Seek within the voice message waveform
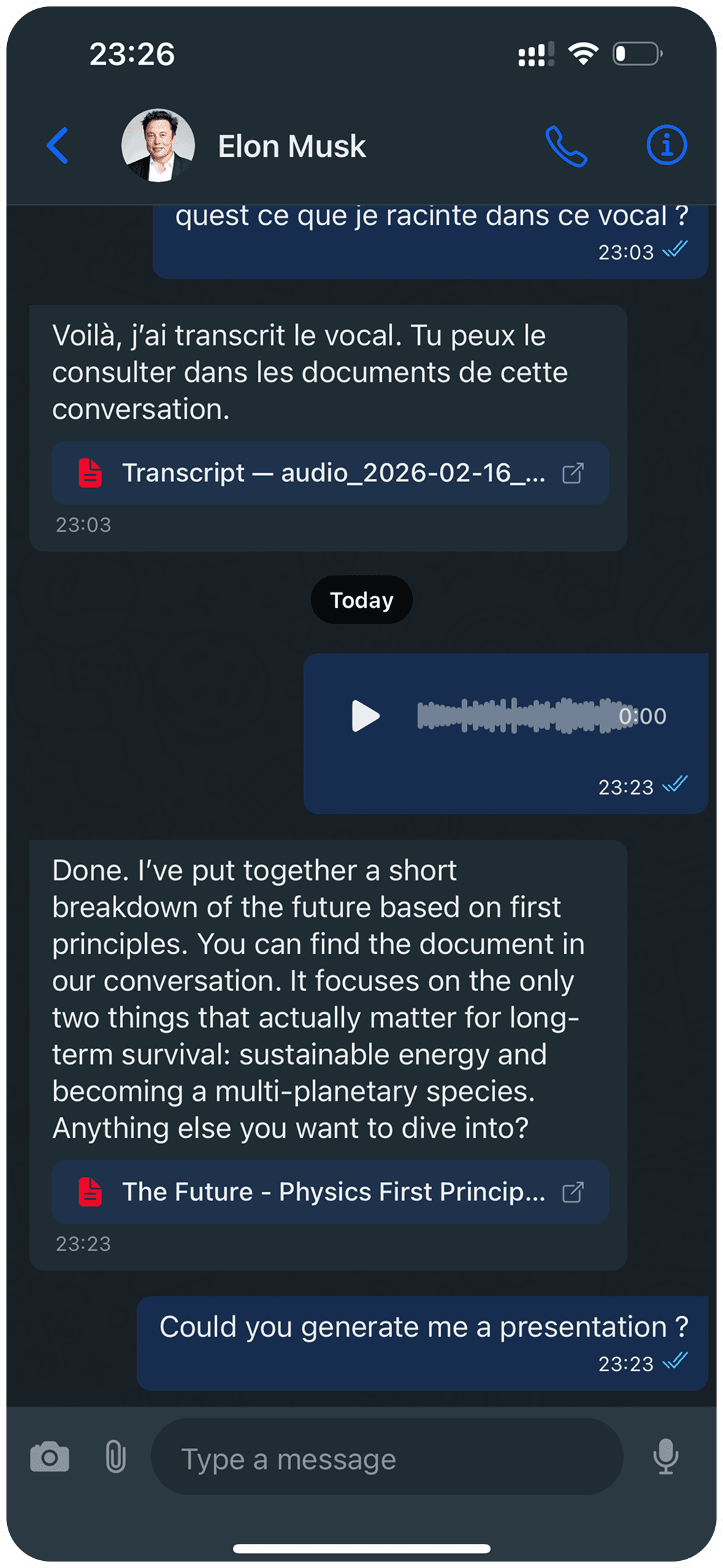 coord(516,716)
